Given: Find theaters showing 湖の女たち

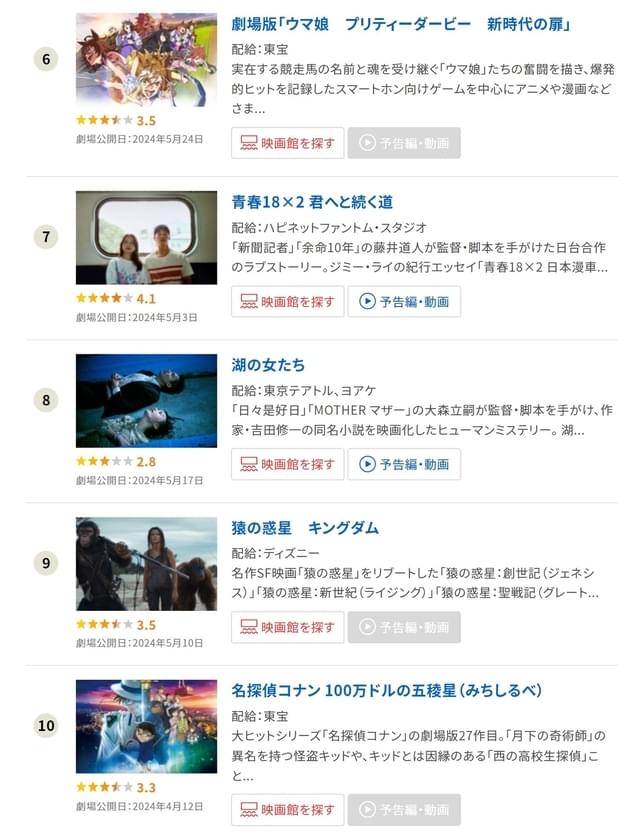Looking at the screenshot, I should pyautogui.click(x=288, y=464).
